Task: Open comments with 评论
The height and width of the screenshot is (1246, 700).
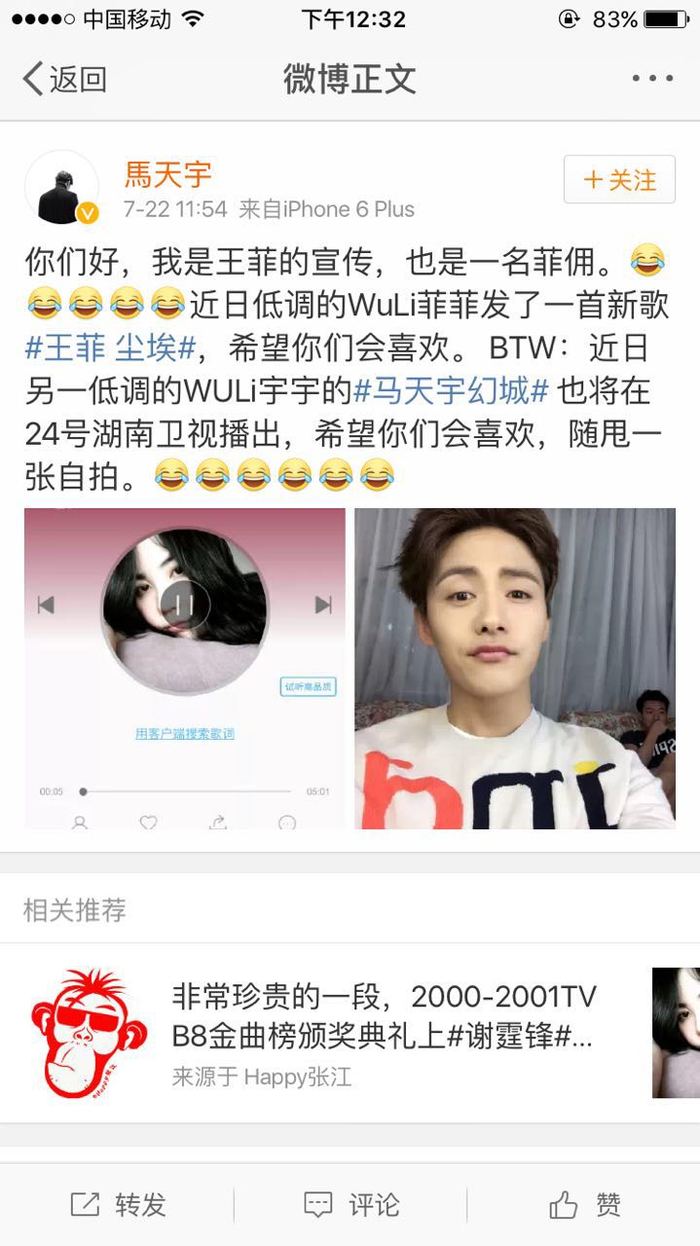Action: click(350, 1204)
